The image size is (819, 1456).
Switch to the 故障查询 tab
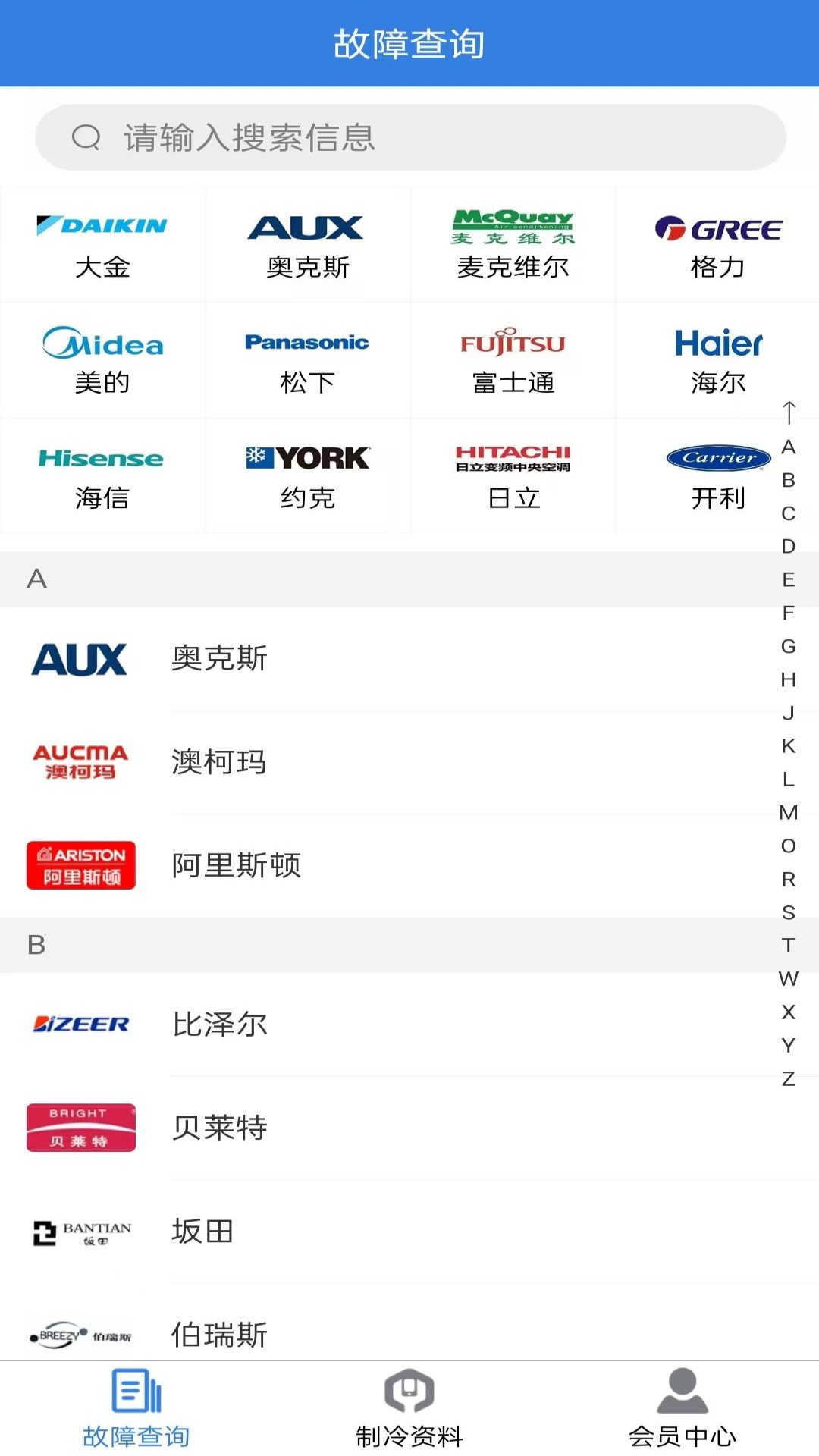point(136,1410)
